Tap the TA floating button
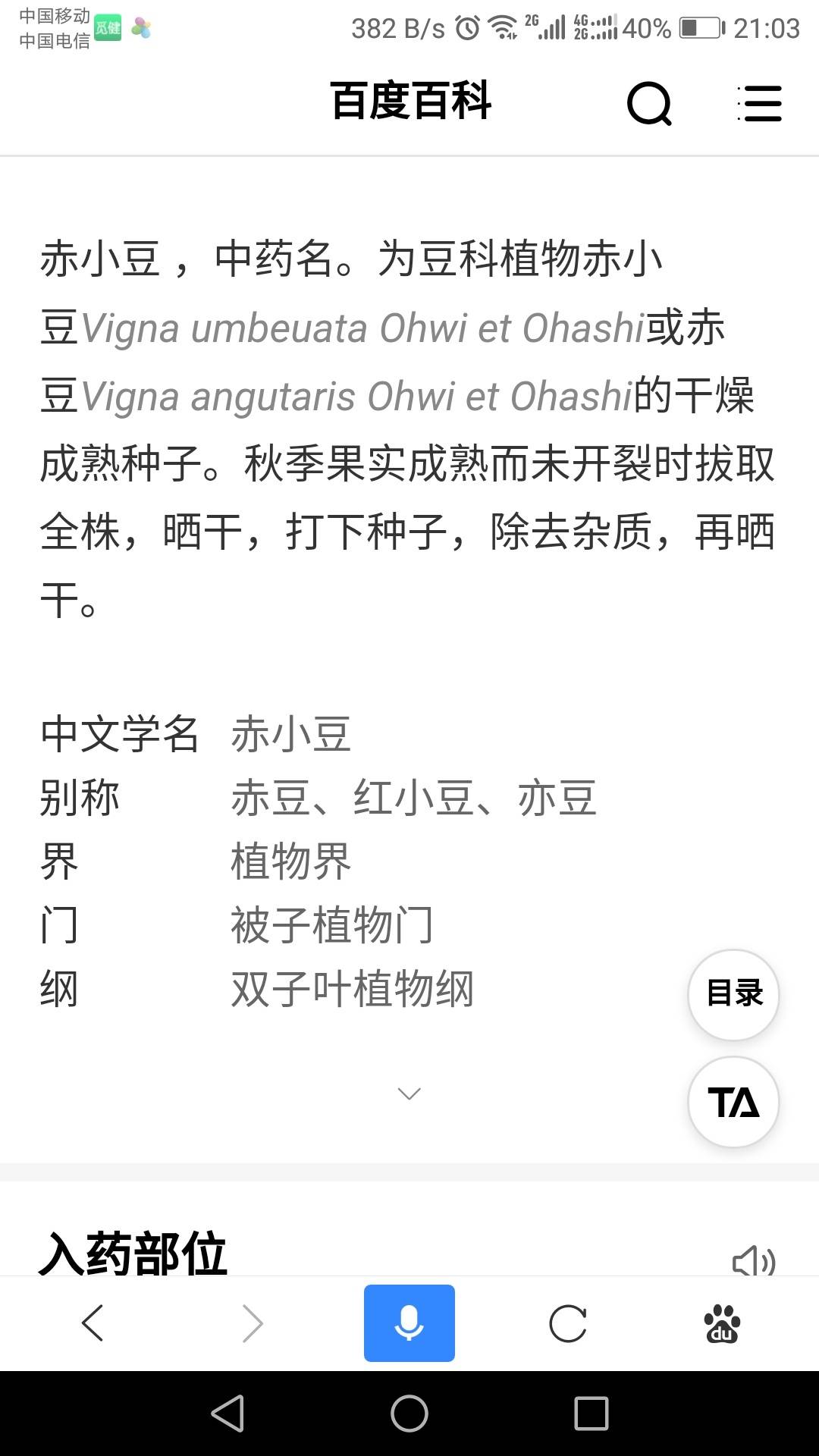This screenshot has height=1456, width=819. 733,1102
